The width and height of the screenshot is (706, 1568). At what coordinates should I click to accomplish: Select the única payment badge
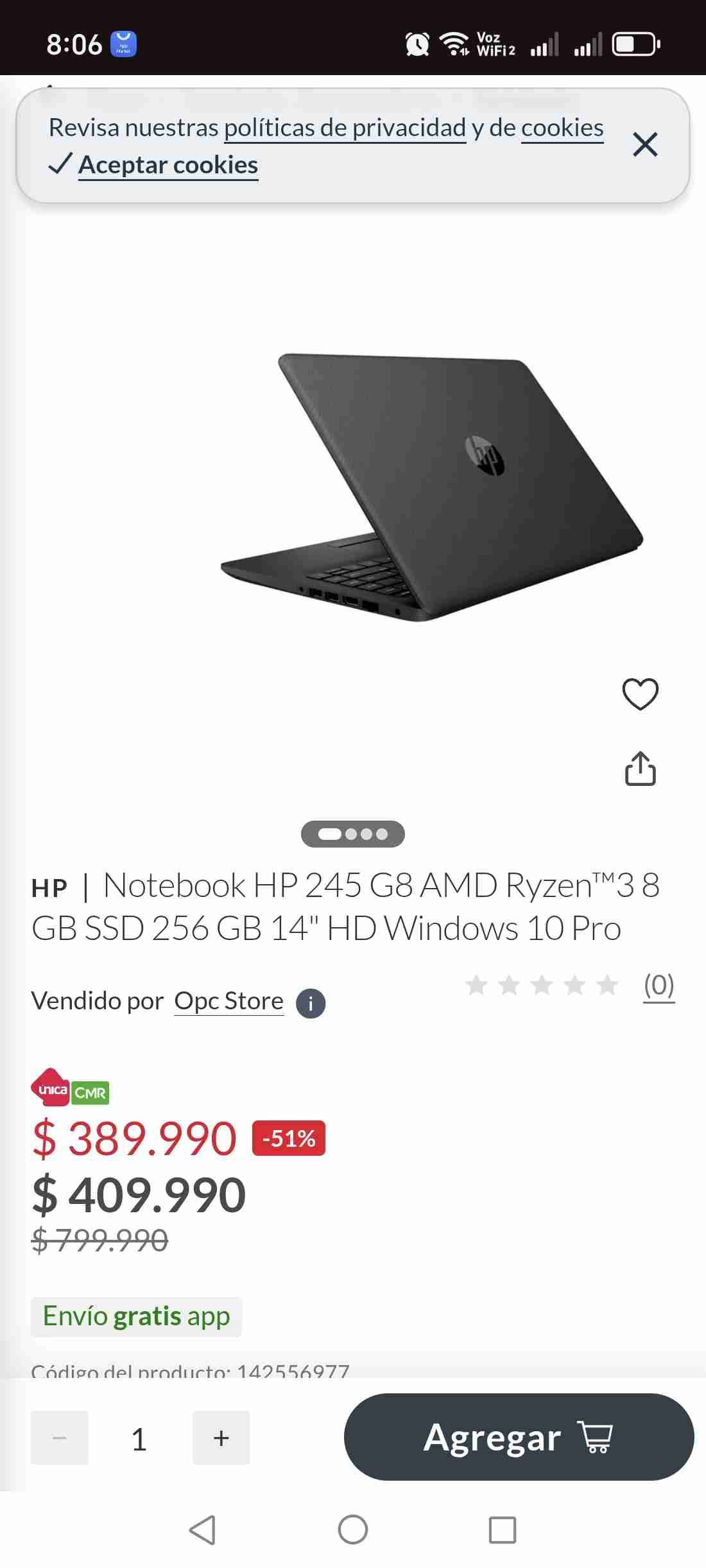pyautogui.click(x=51, y=1090)
